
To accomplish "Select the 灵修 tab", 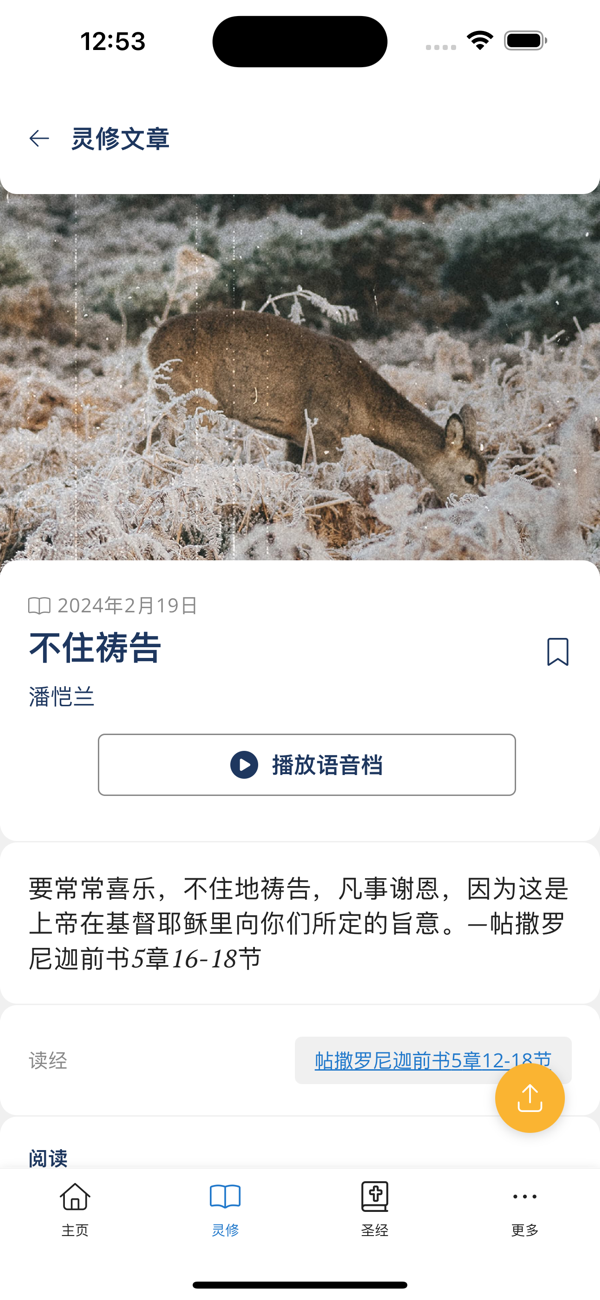I will pos(225,1208).
